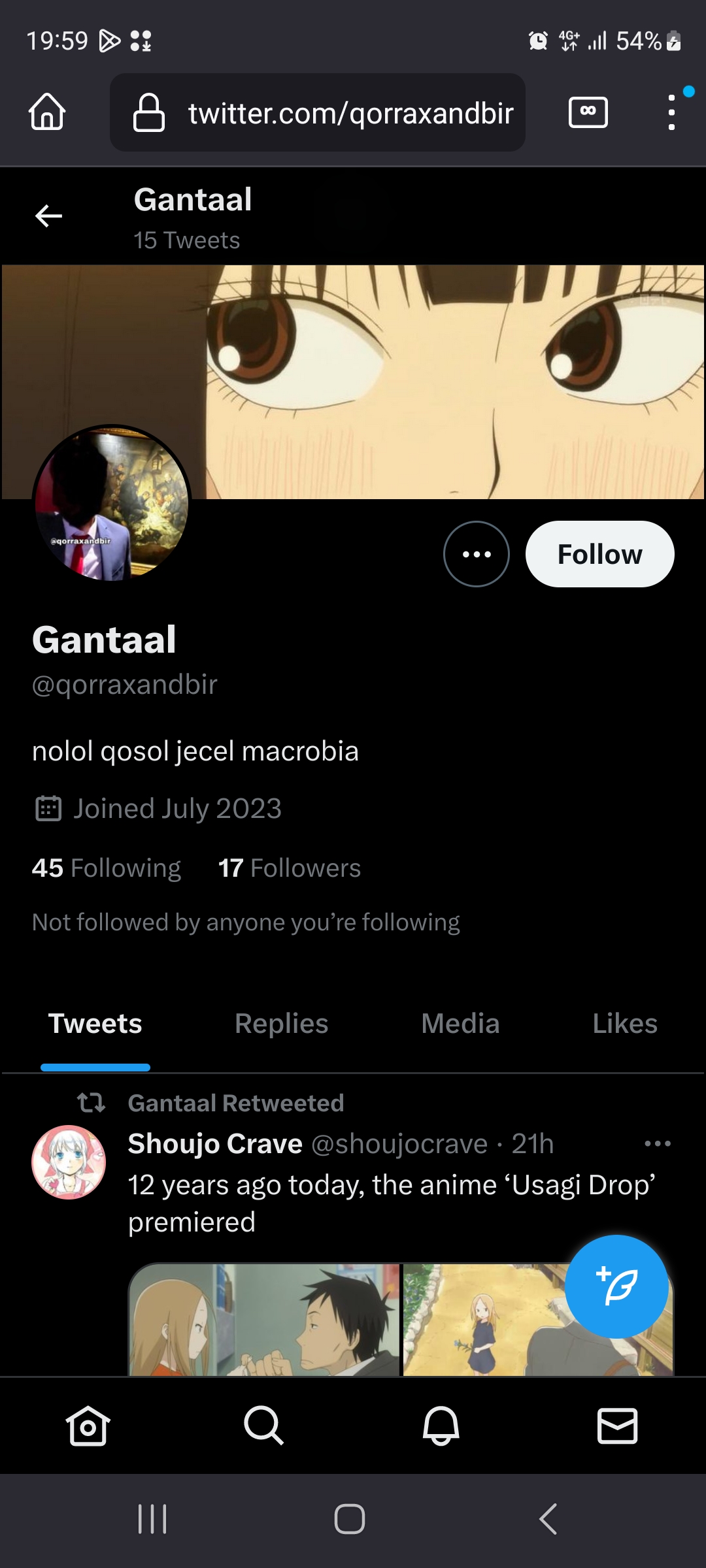Open the Twitter search tab

pos(264,1426)
